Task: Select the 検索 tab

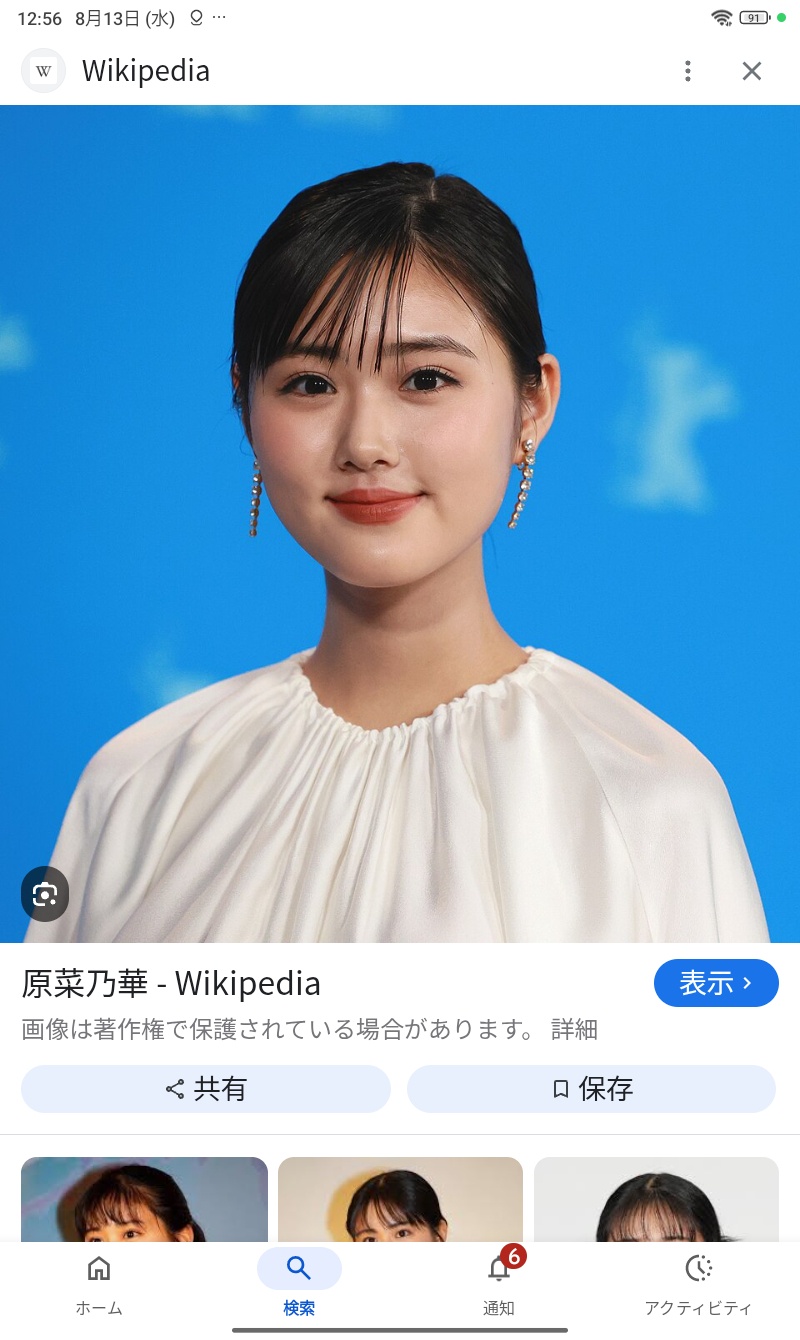Action: [x=299, y=1286]
